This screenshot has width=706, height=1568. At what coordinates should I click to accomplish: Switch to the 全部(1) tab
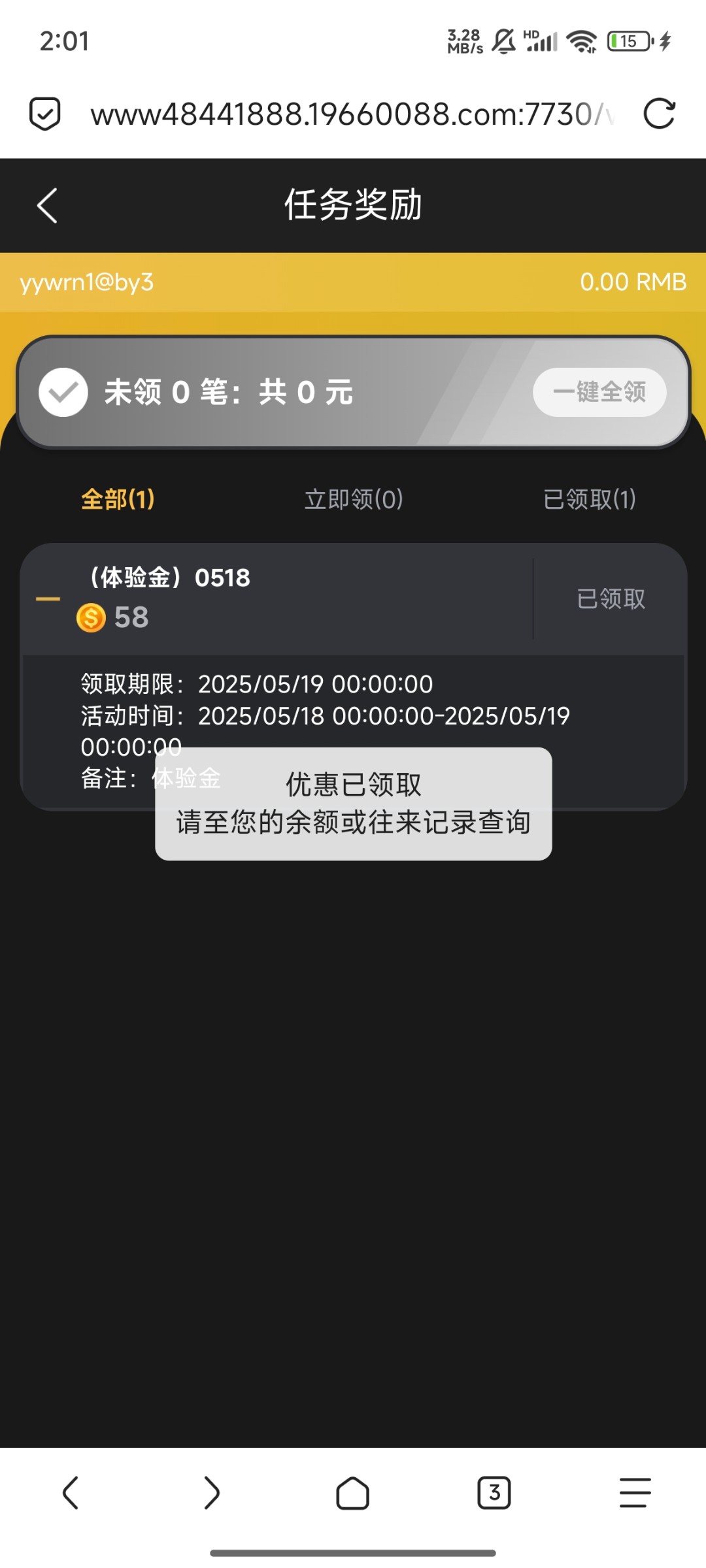point(118,499)
